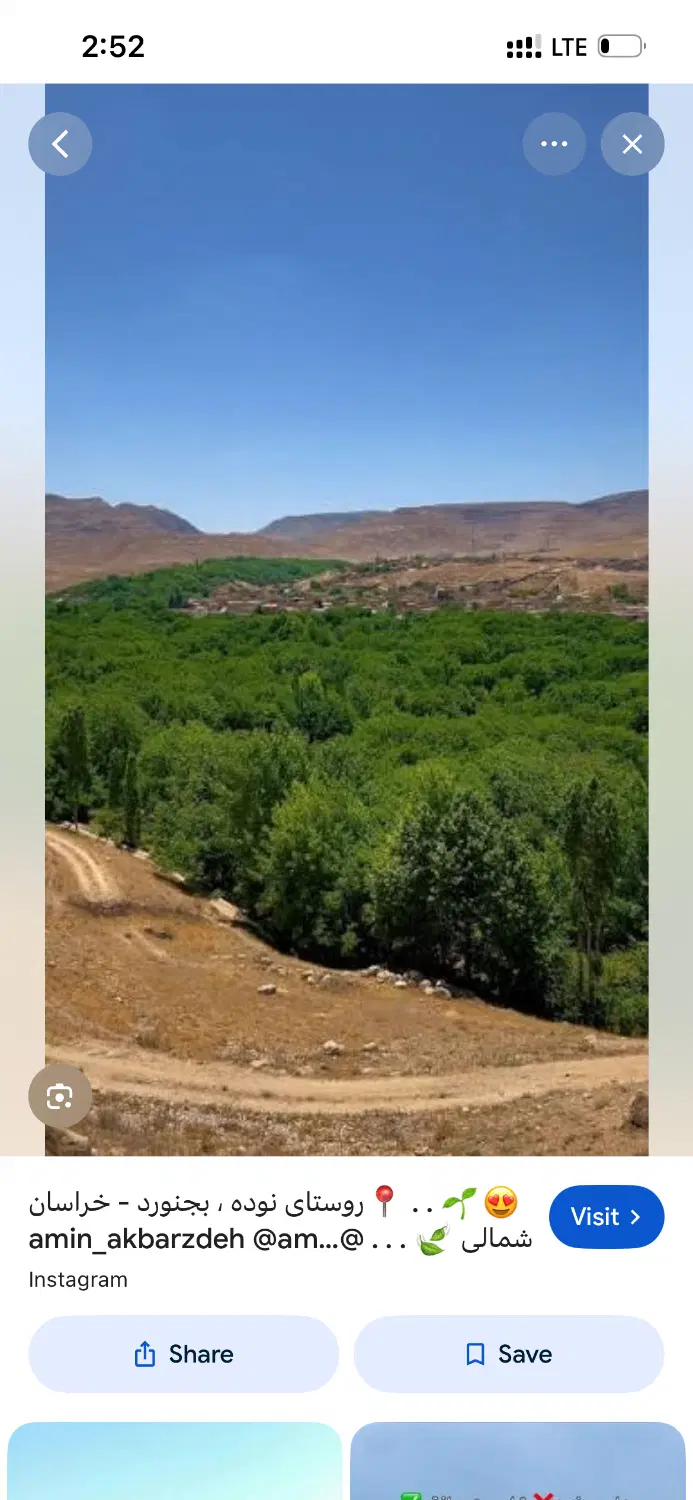Screen dimensions: 693x1500
Task: Save this image to collection
Action: pos(509,1354)
